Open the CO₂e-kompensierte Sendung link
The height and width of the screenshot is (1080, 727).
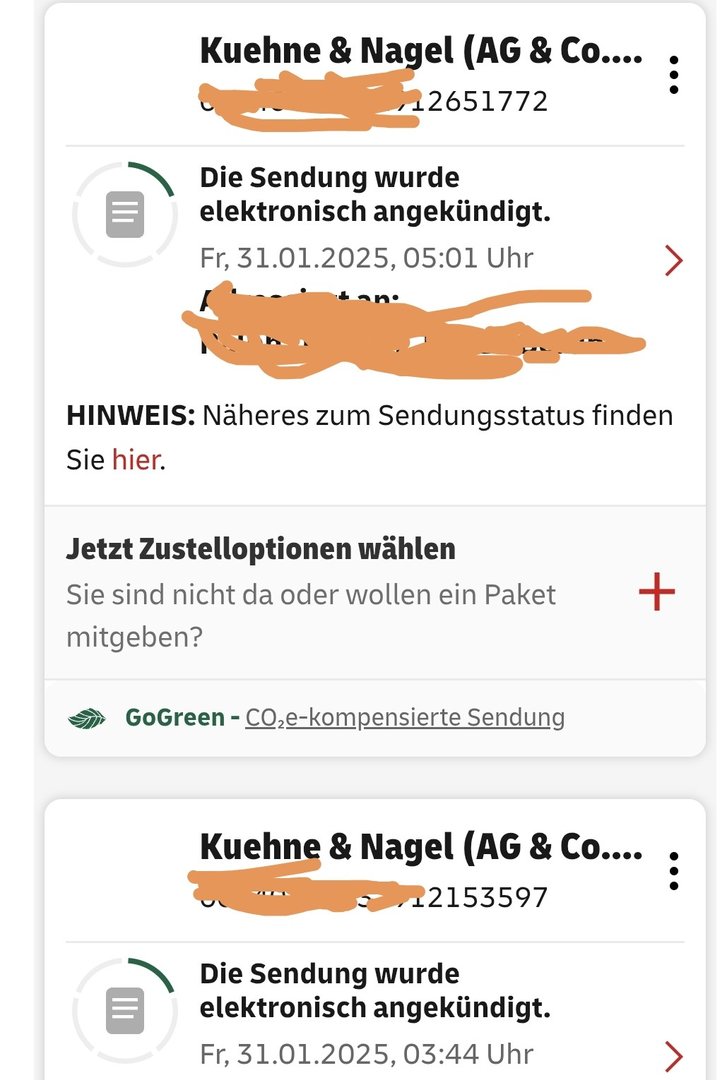[x=404, y=717]
